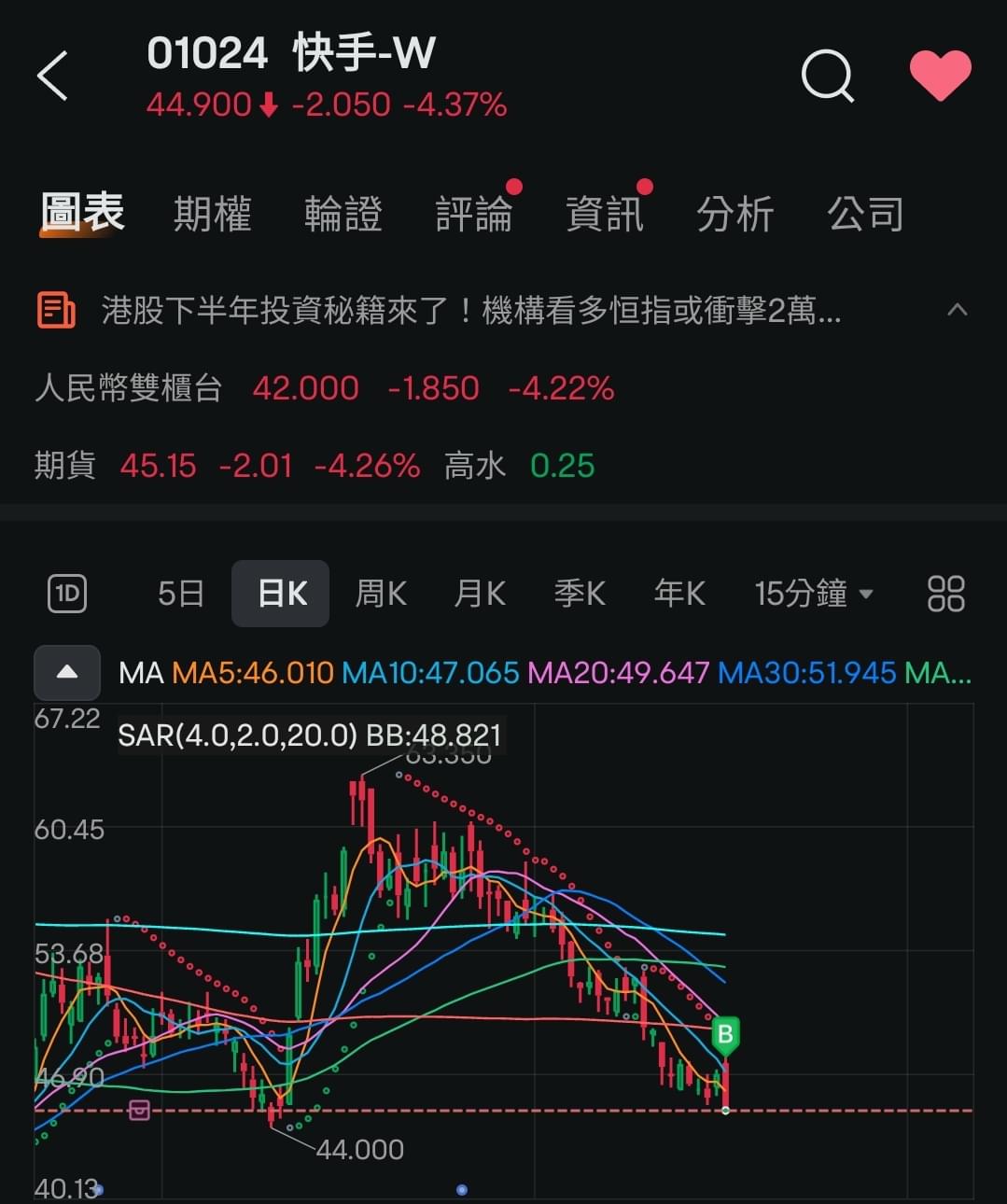Click the position marker icon on the dashed line

click(138, 1112)
